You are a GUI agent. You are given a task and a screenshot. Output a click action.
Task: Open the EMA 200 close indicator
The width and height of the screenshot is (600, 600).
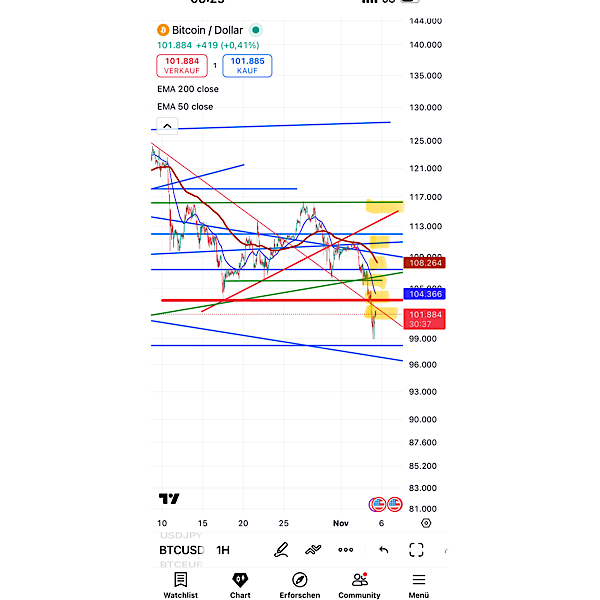coord(187,89)
